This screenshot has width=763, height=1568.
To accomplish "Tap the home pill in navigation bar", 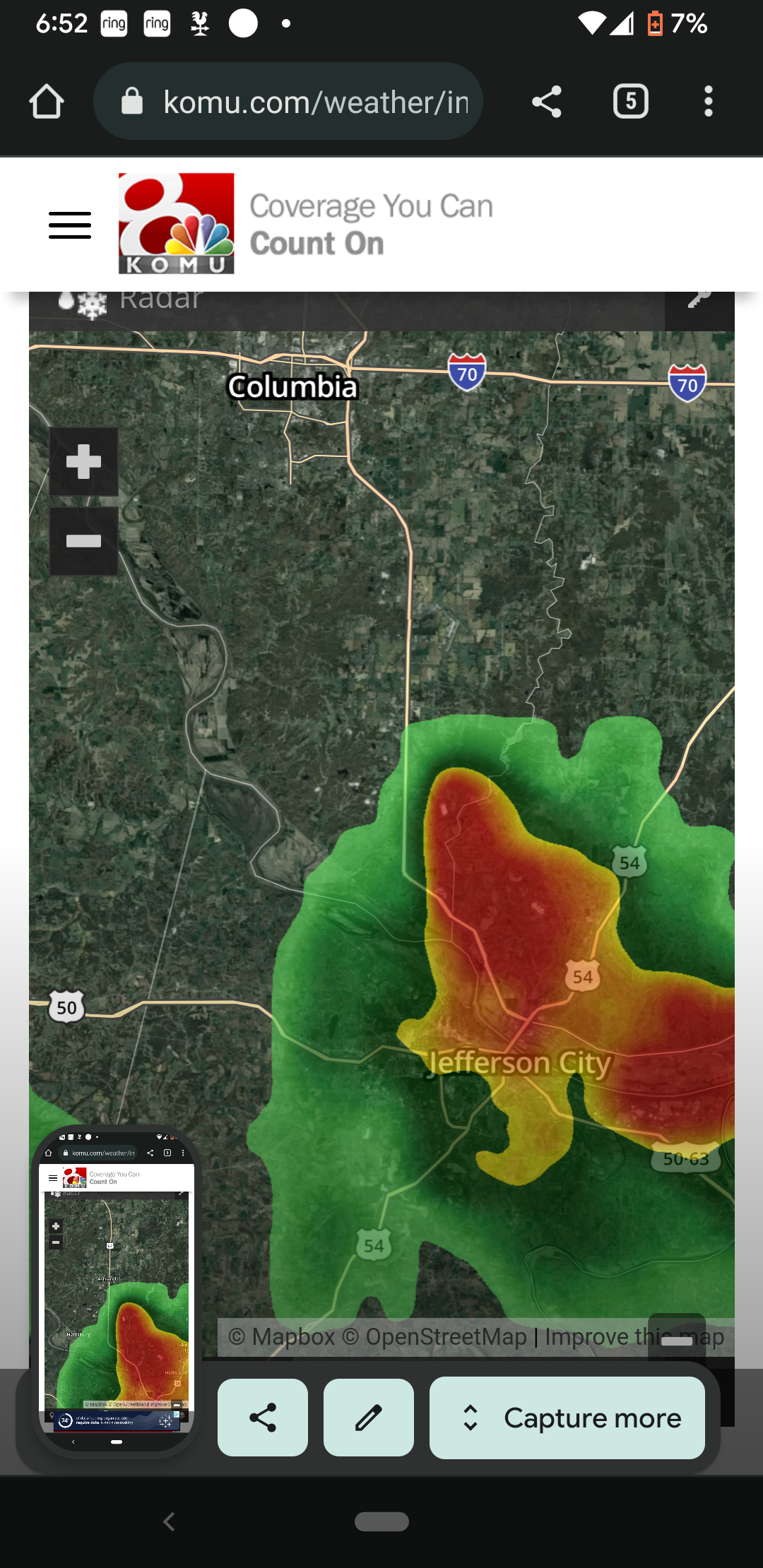I will [381, 1521].
